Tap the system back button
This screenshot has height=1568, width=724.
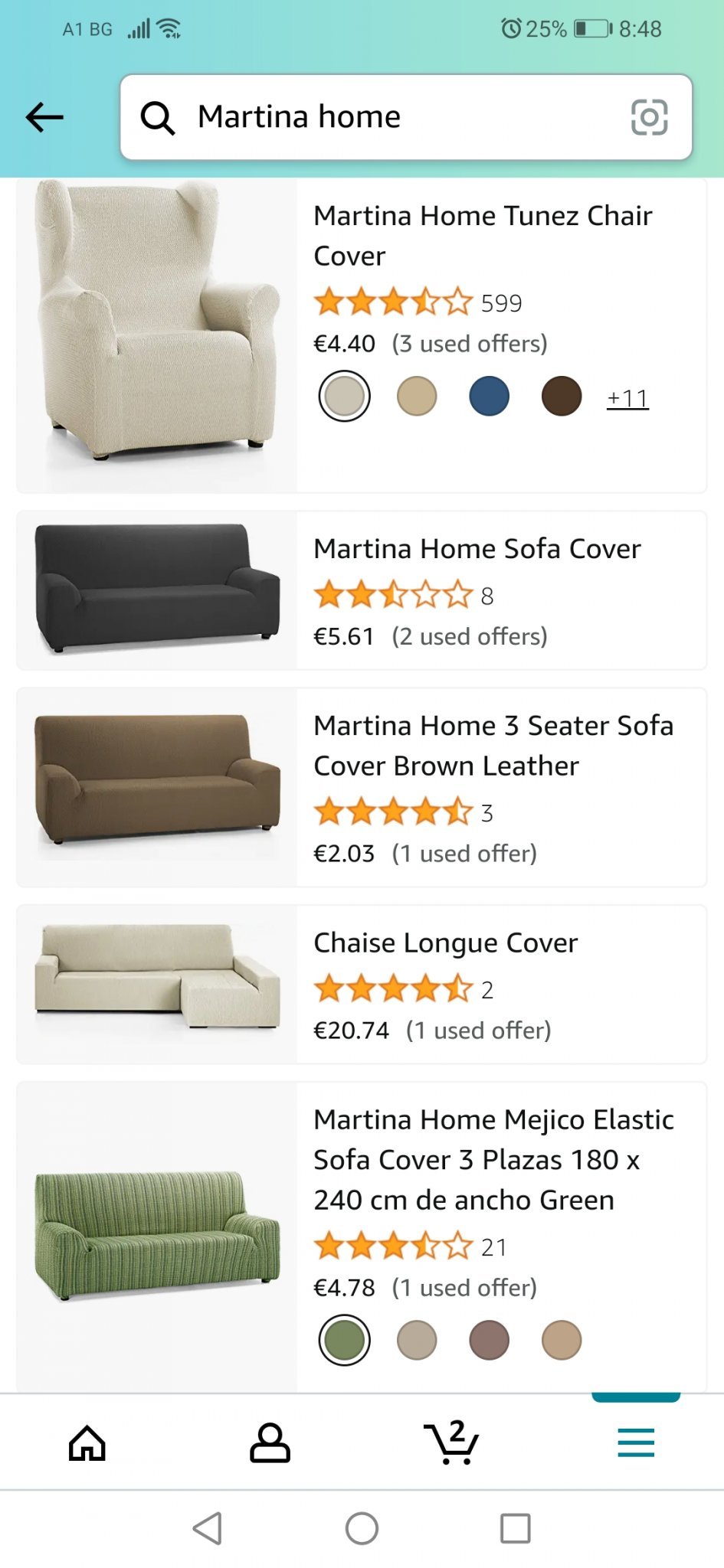point(208,1529)
